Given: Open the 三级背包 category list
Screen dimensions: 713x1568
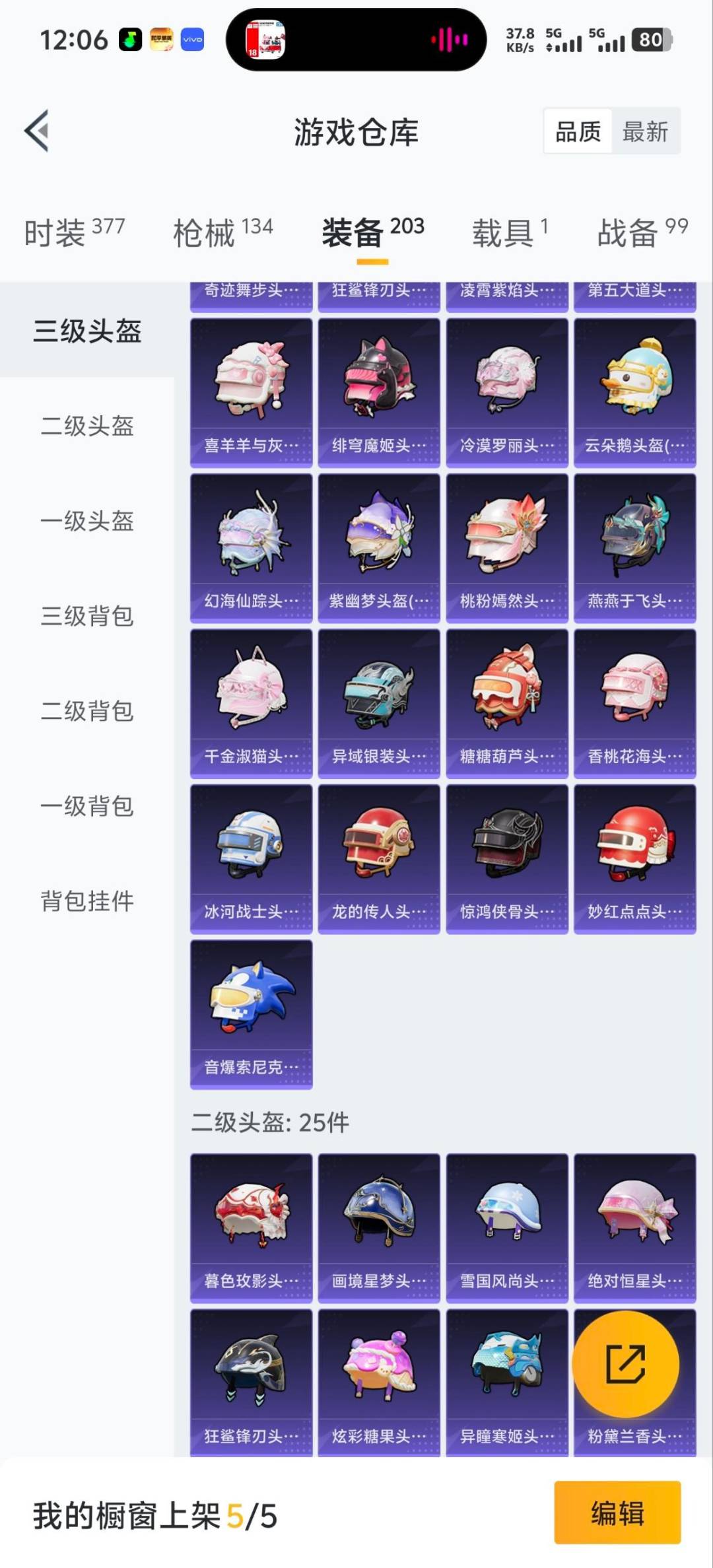Looking at the screenshot, I should pos(88,617).
